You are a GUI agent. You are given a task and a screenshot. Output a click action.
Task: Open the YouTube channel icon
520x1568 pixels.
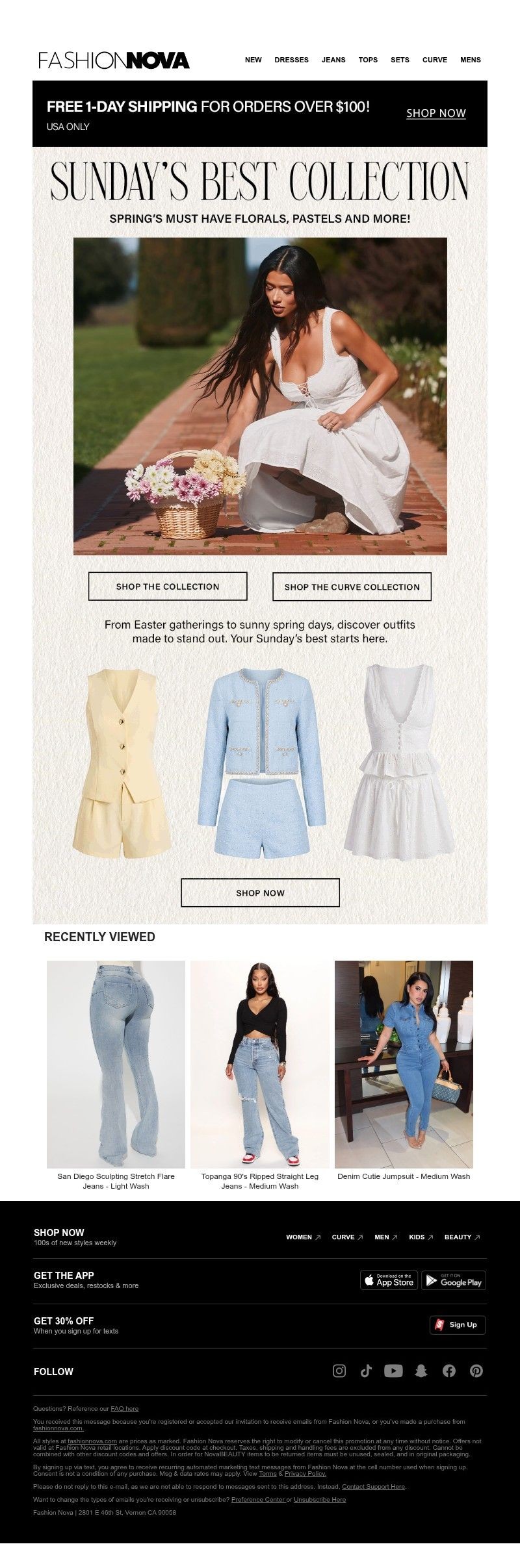[393, 1371]
